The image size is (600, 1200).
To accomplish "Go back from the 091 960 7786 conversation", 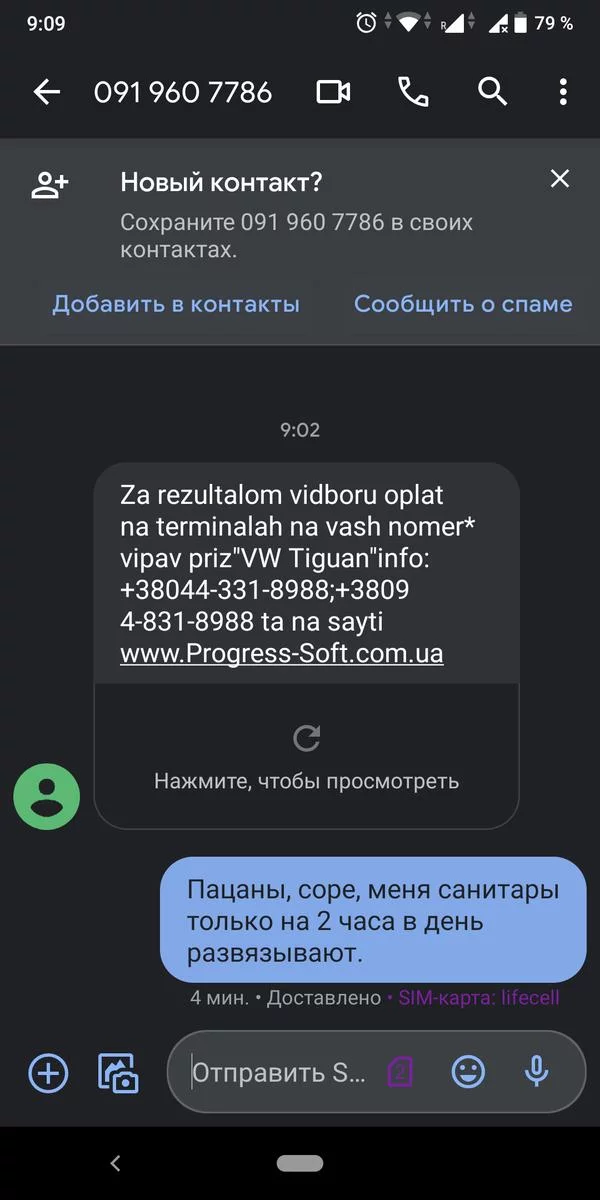I will point(46,93).
